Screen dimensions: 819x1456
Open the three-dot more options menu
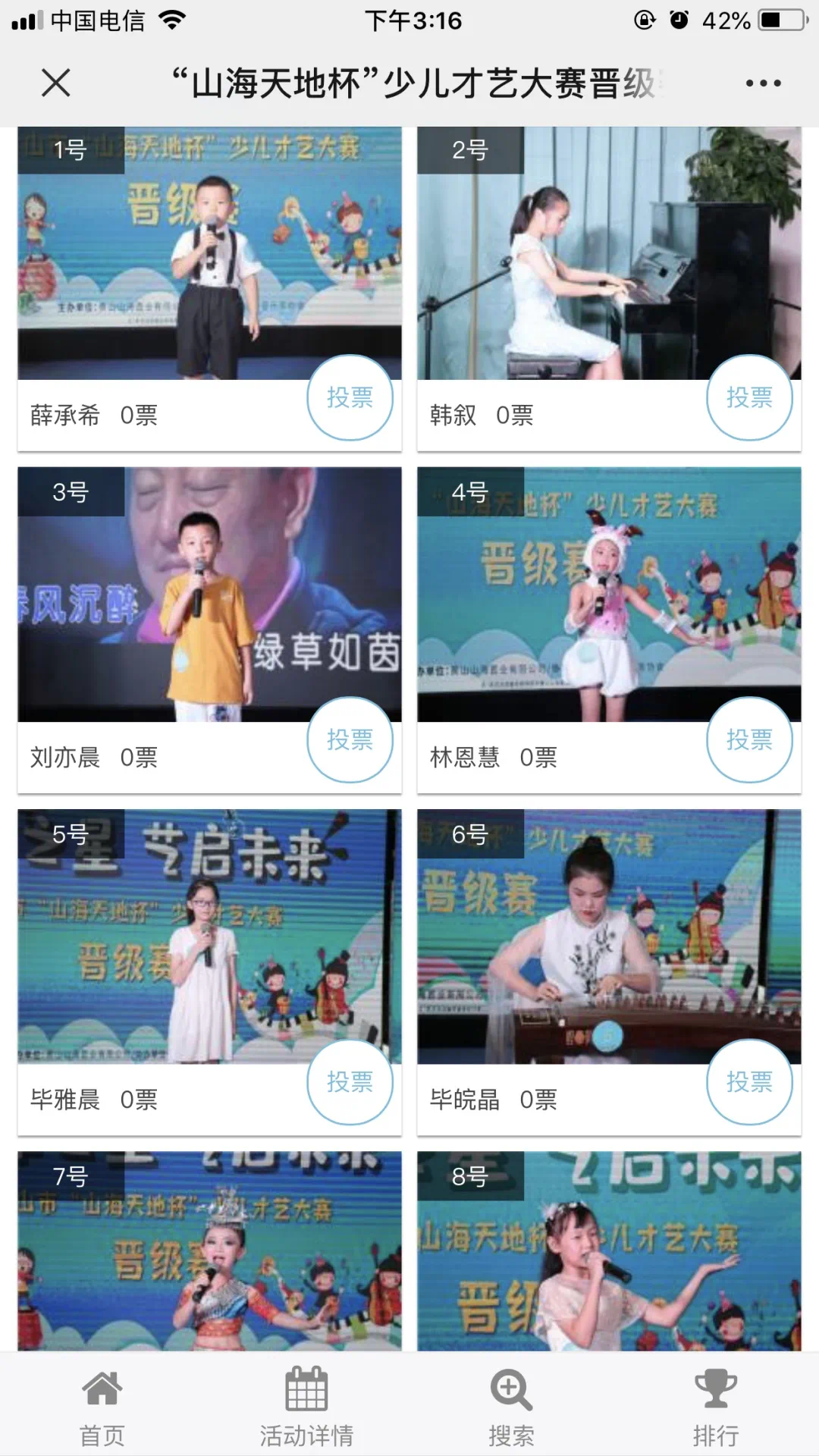tap(763, 83)
